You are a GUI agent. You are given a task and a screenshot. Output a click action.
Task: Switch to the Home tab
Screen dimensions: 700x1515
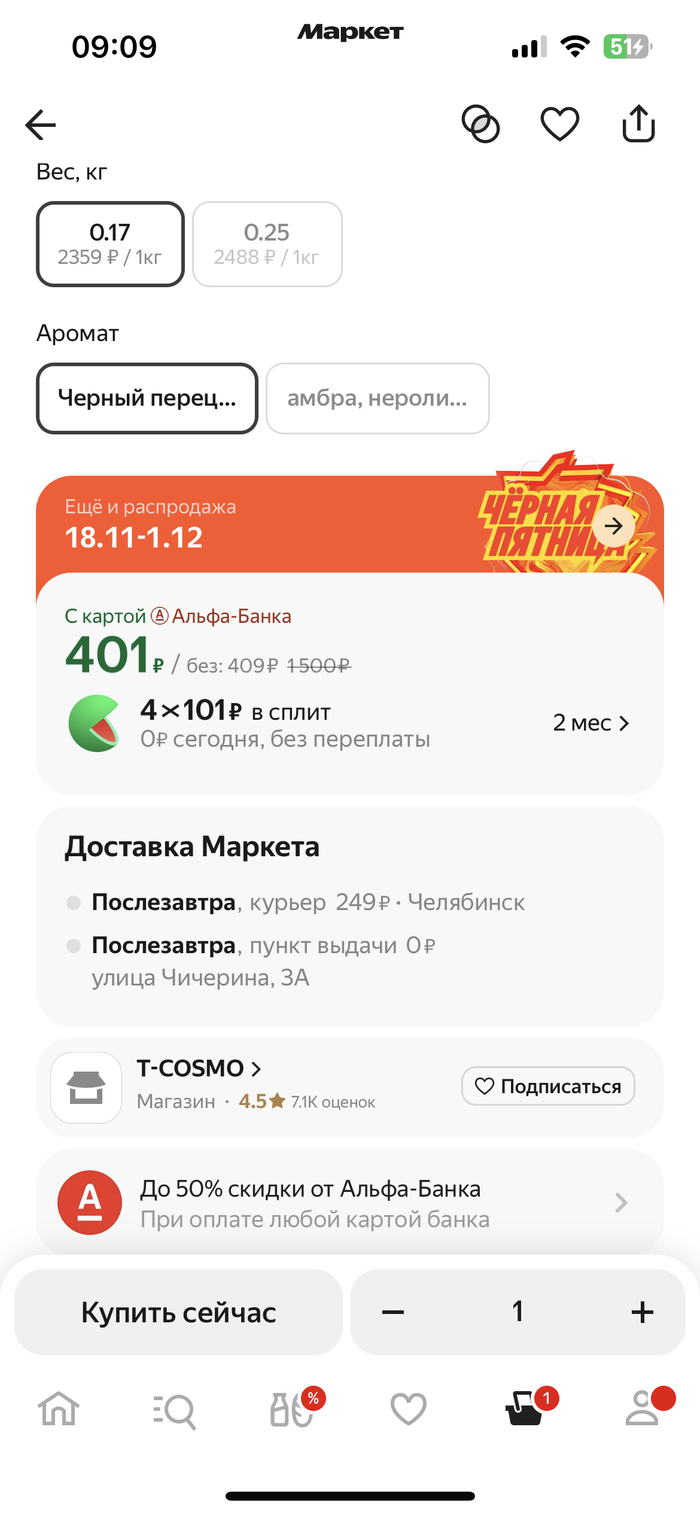point(58,1409)
